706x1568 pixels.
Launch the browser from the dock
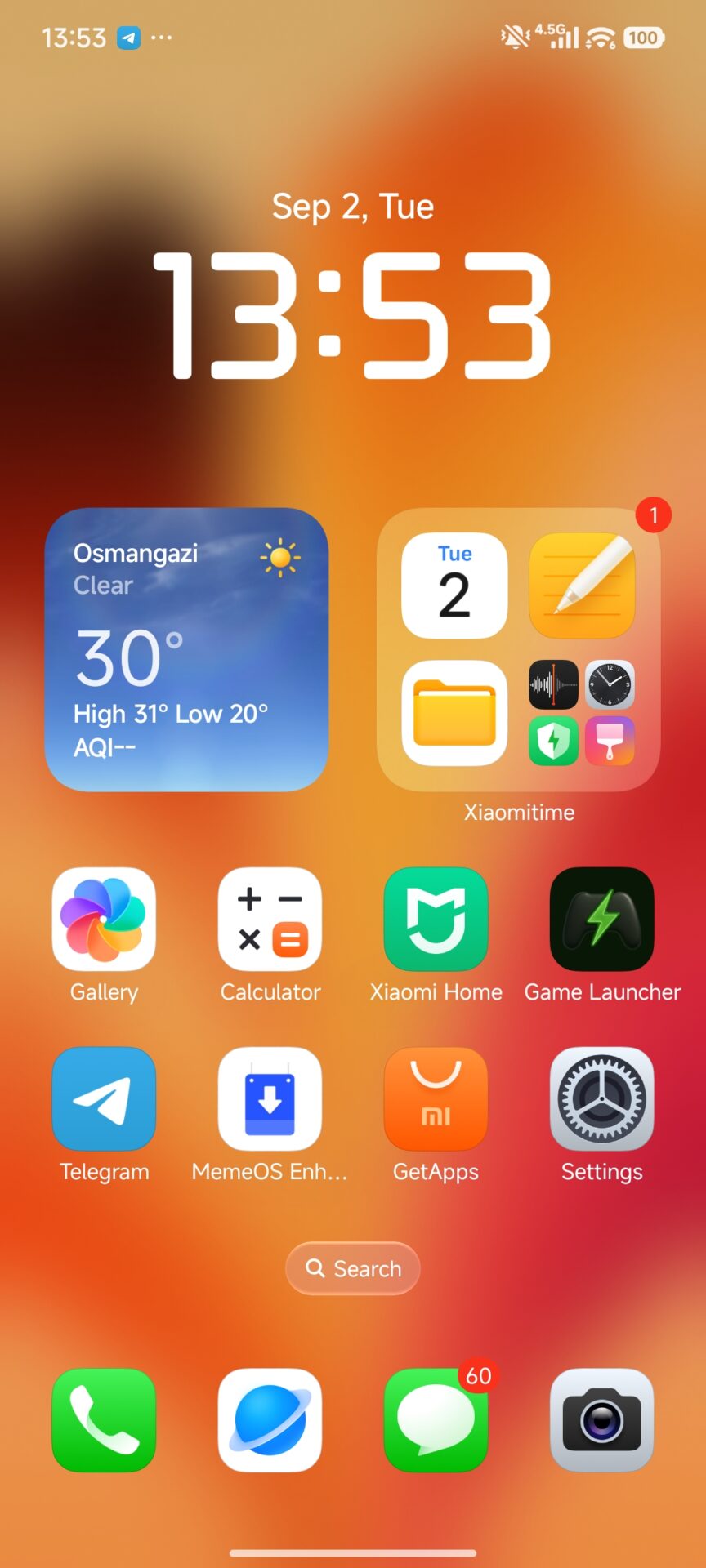click(x=270, y=1420)
